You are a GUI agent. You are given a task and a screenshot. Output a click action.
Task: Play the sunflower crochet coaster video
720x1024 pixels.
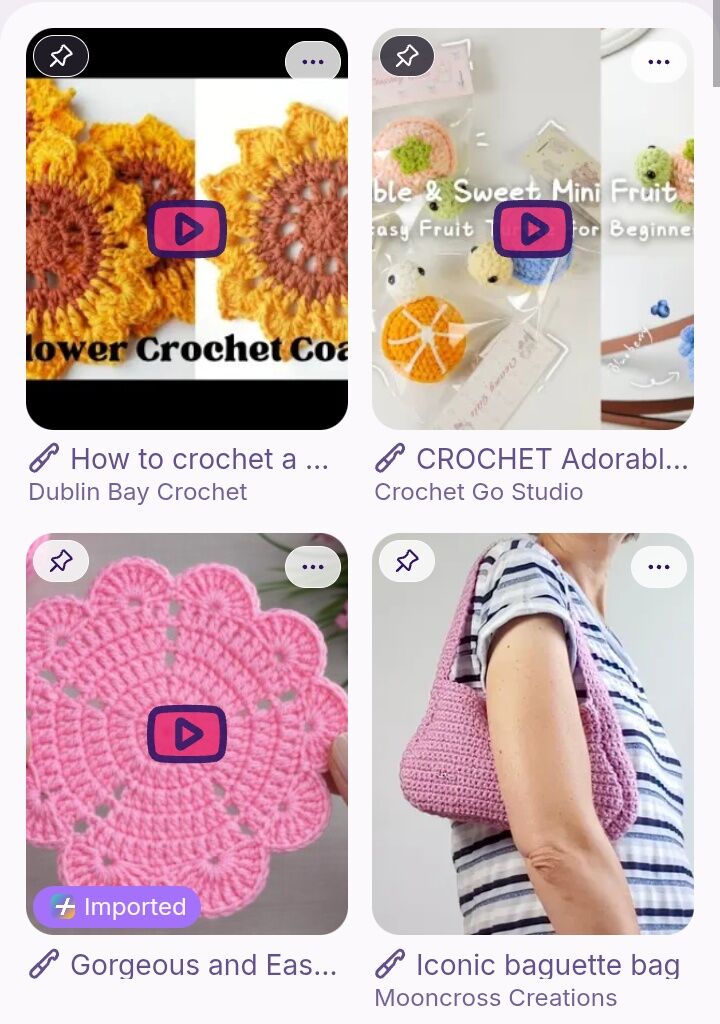[x=187, y=230]
